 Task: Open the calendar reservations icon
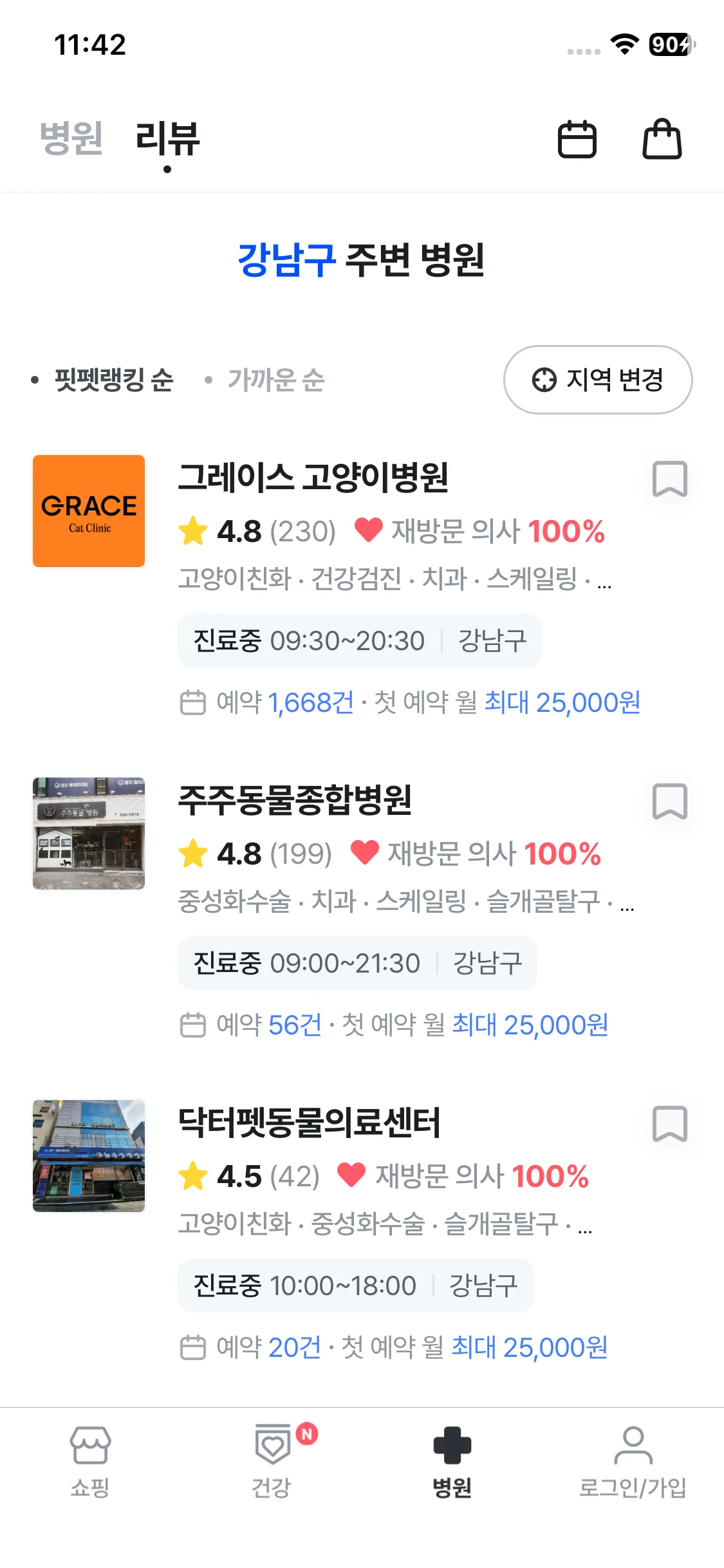(577, 139)
